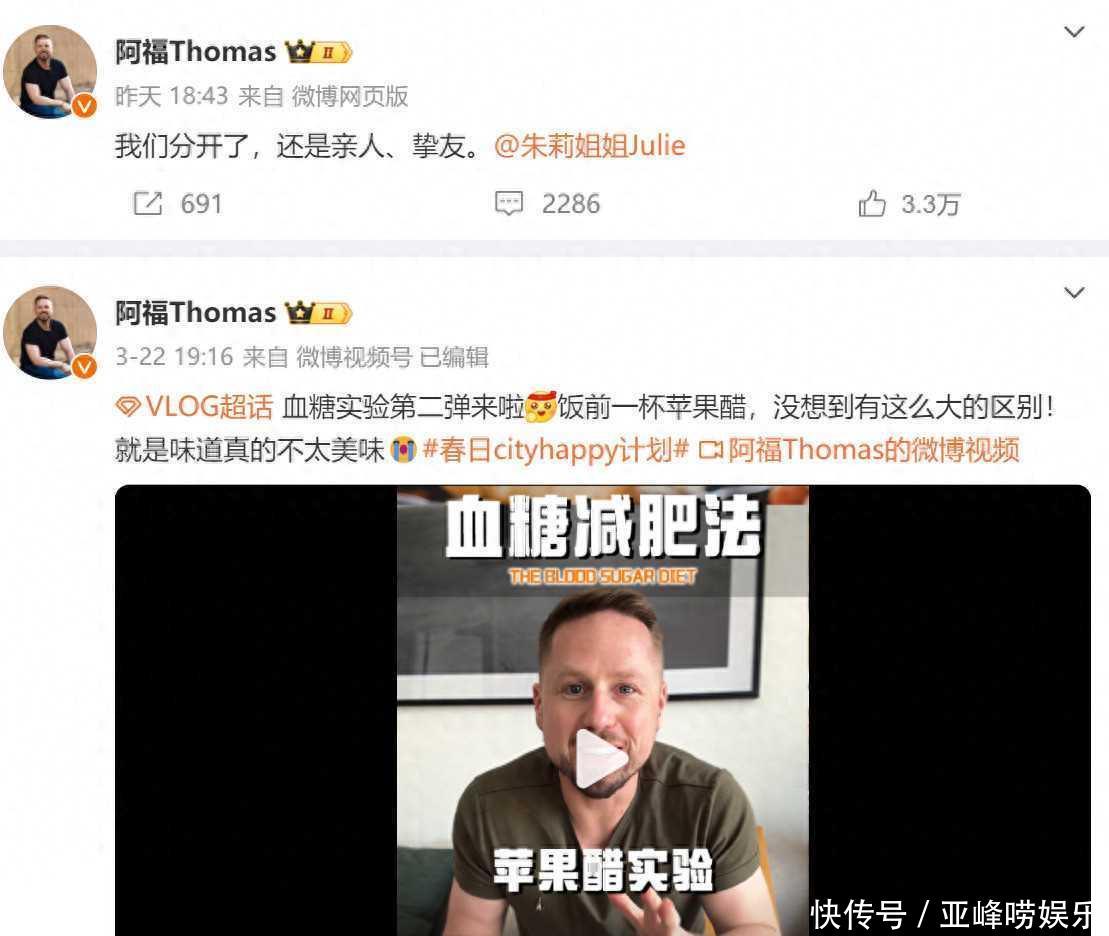Open the 阿福Thomas avatar on the 昨天 18:43 post
The width and height of the screenshot is (1109, 936).
(x=49, y=72)
